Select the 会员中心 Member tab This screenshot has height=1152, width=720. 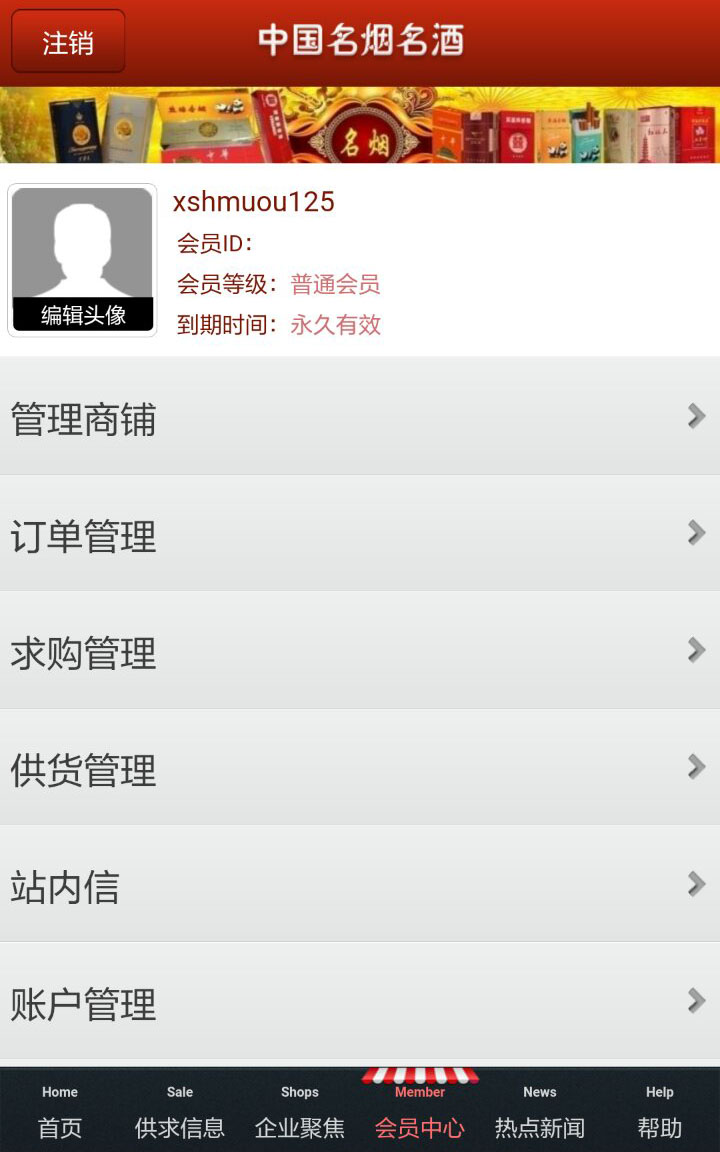[420, 1112]
